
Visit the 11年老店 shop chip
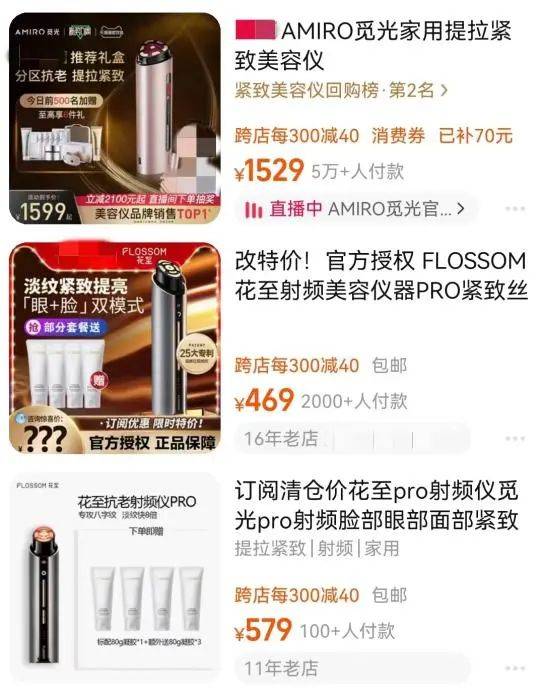click(x=353, y=668)
